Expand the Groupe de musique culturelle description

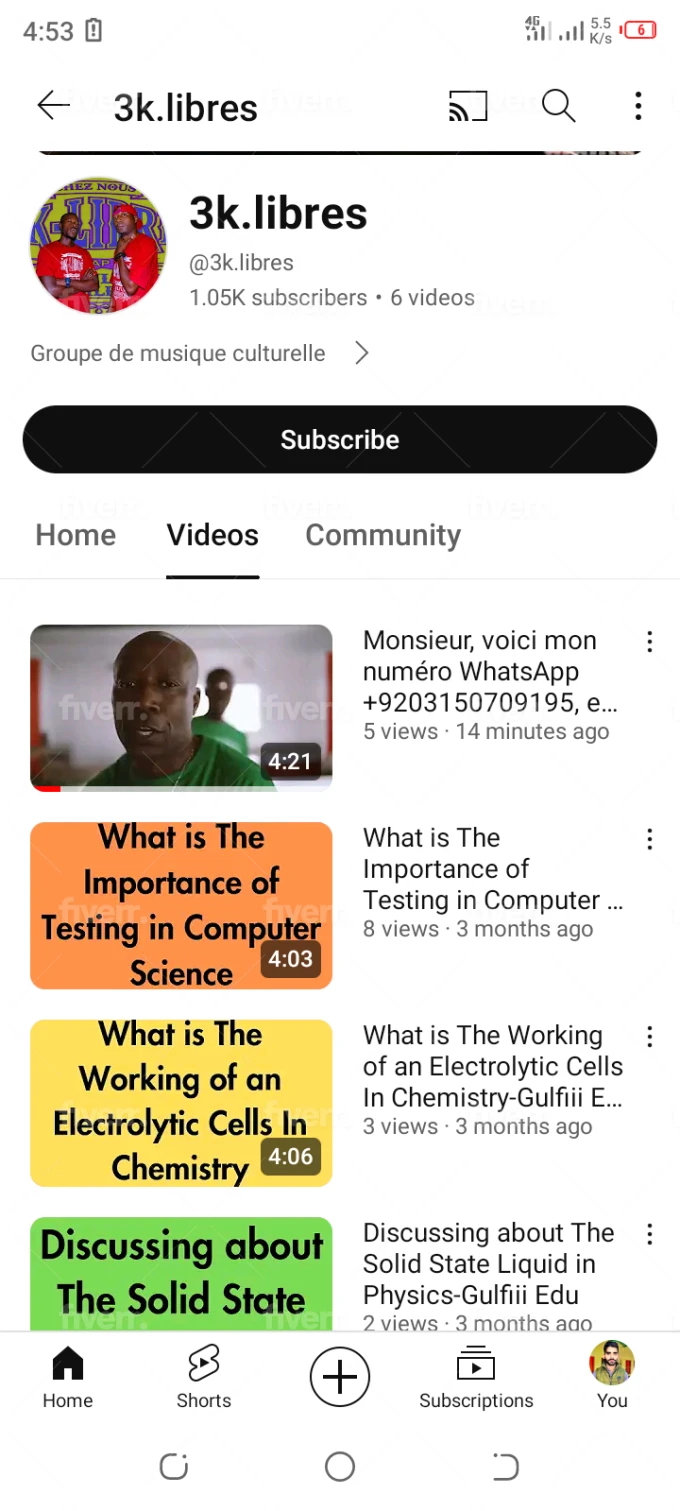coord(362,353)
